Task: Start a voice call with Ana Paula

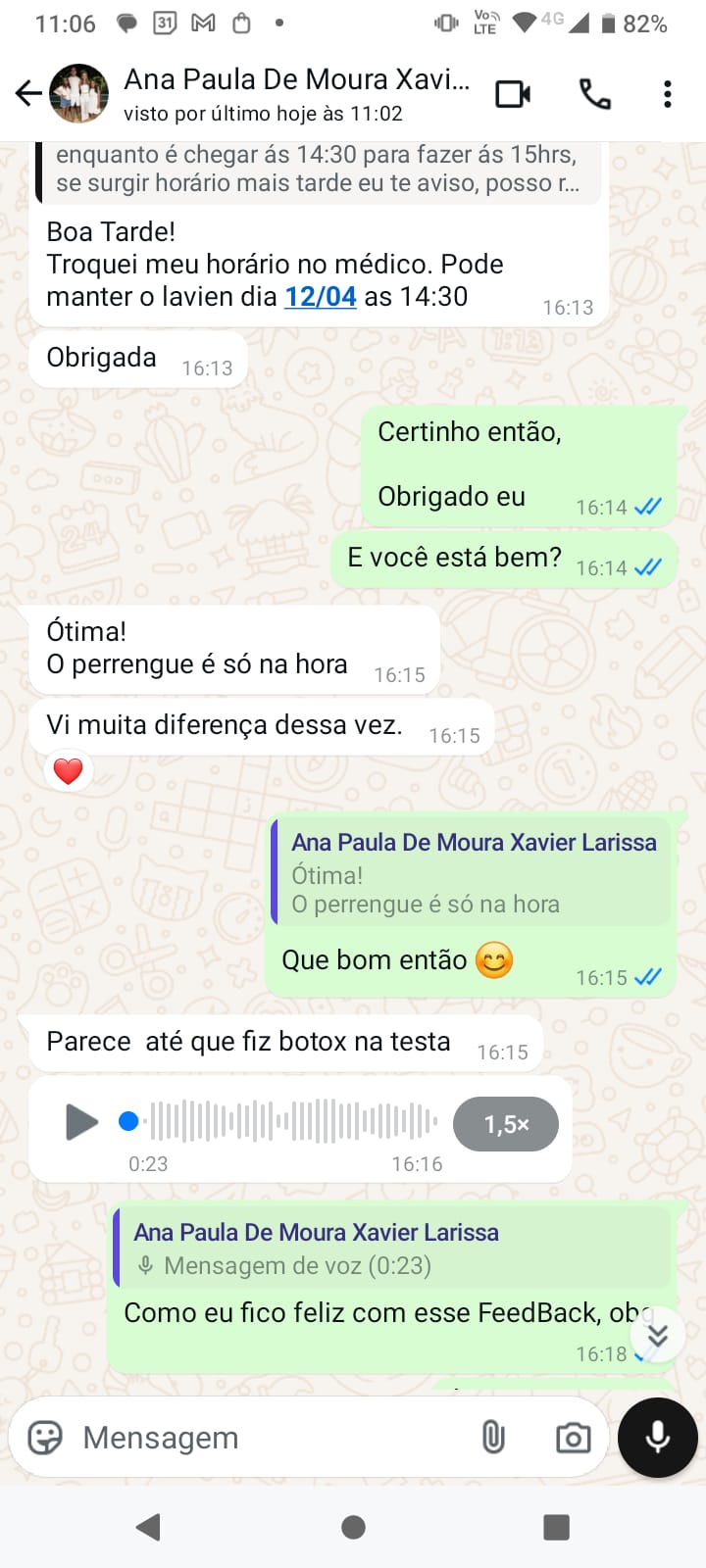Action: coord(594,94)
